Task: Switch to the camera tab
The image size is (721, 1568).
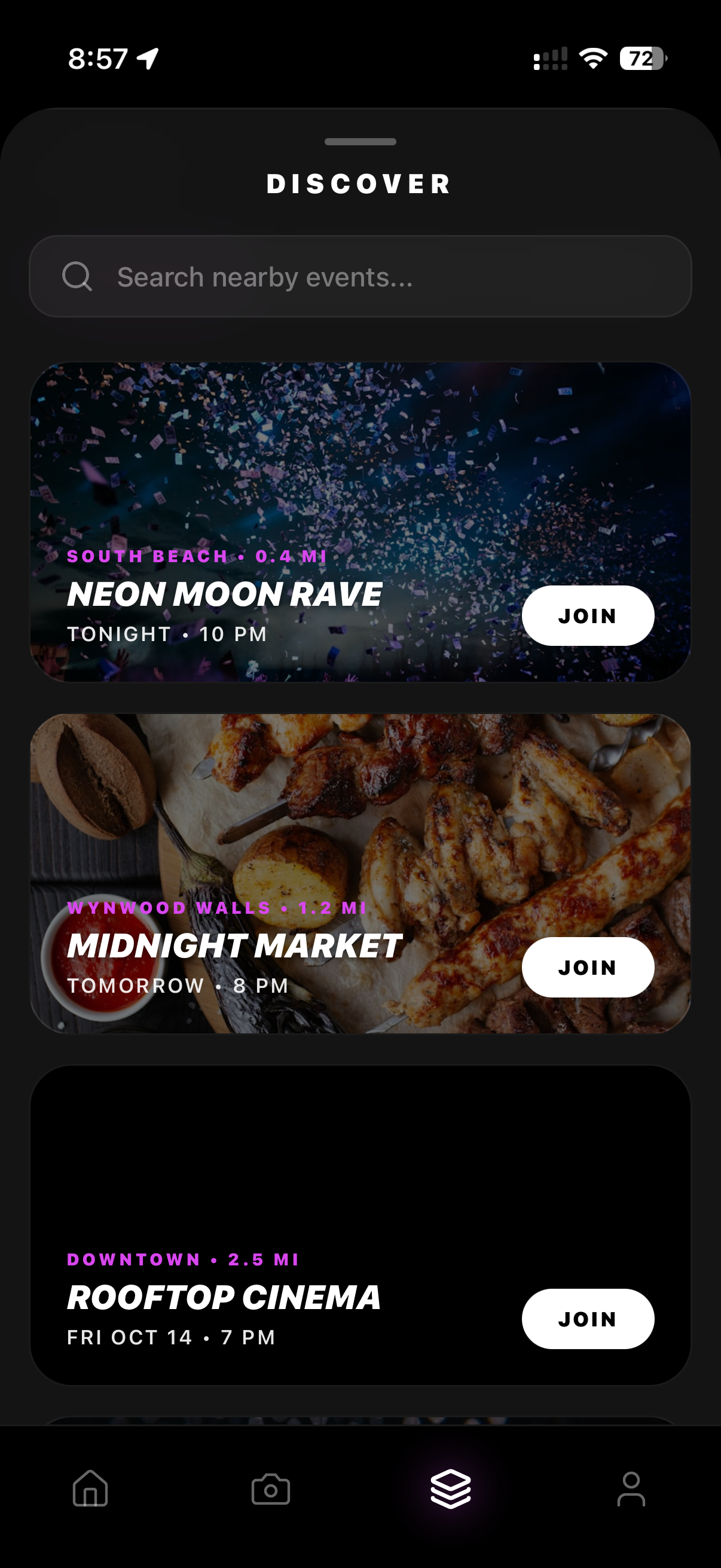Action: (271, 1489)
